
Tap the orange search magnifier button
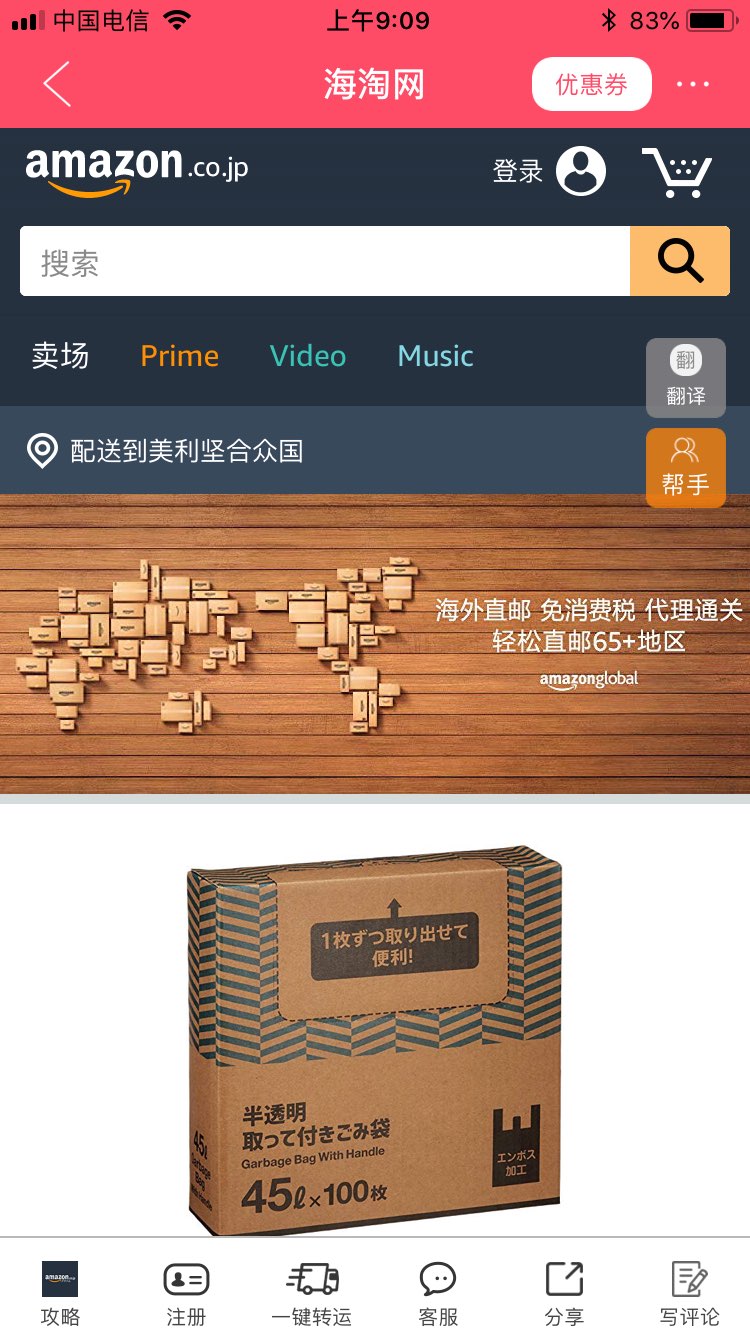point(680,262)
